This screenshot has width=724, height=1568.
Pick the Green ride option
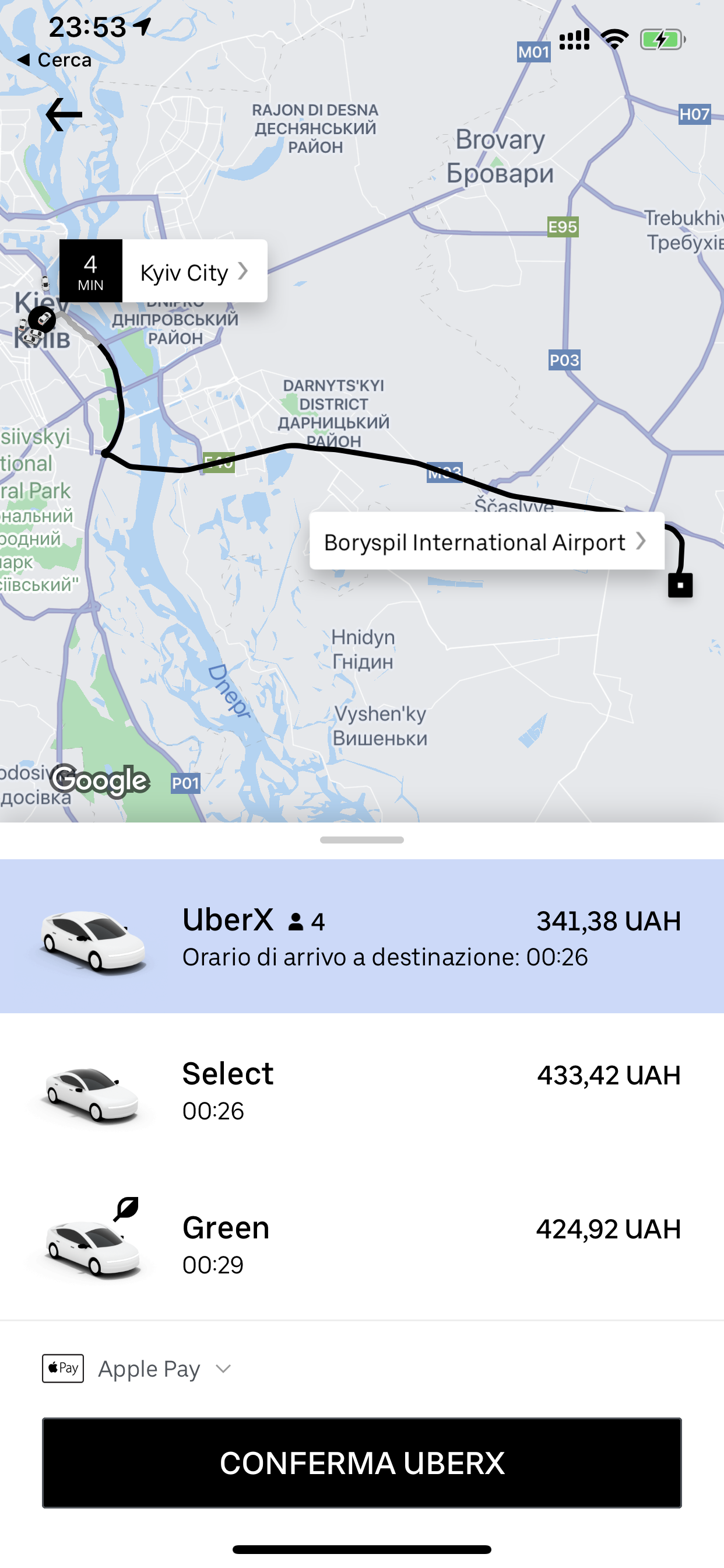tap(361, 1244)
